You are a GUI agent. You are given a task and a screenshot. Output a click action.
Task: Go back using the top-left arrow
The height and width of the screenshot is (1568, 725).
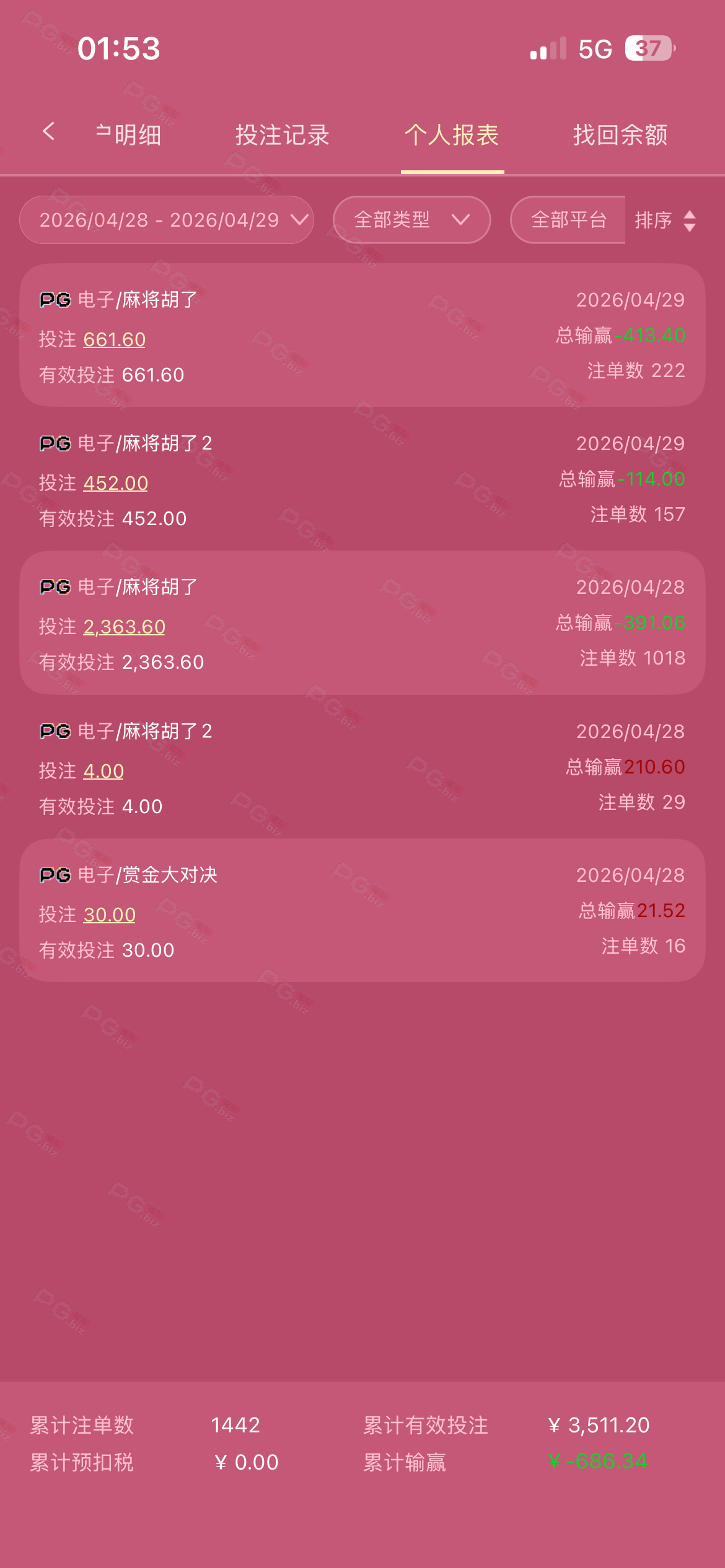pyautogui.click(x=48, y=131)
